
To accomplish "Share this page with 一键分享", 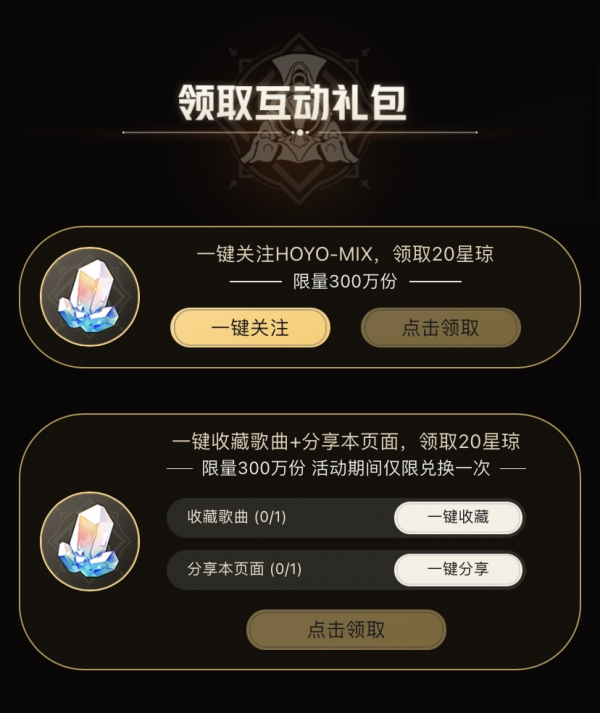I will coord(458,569).
